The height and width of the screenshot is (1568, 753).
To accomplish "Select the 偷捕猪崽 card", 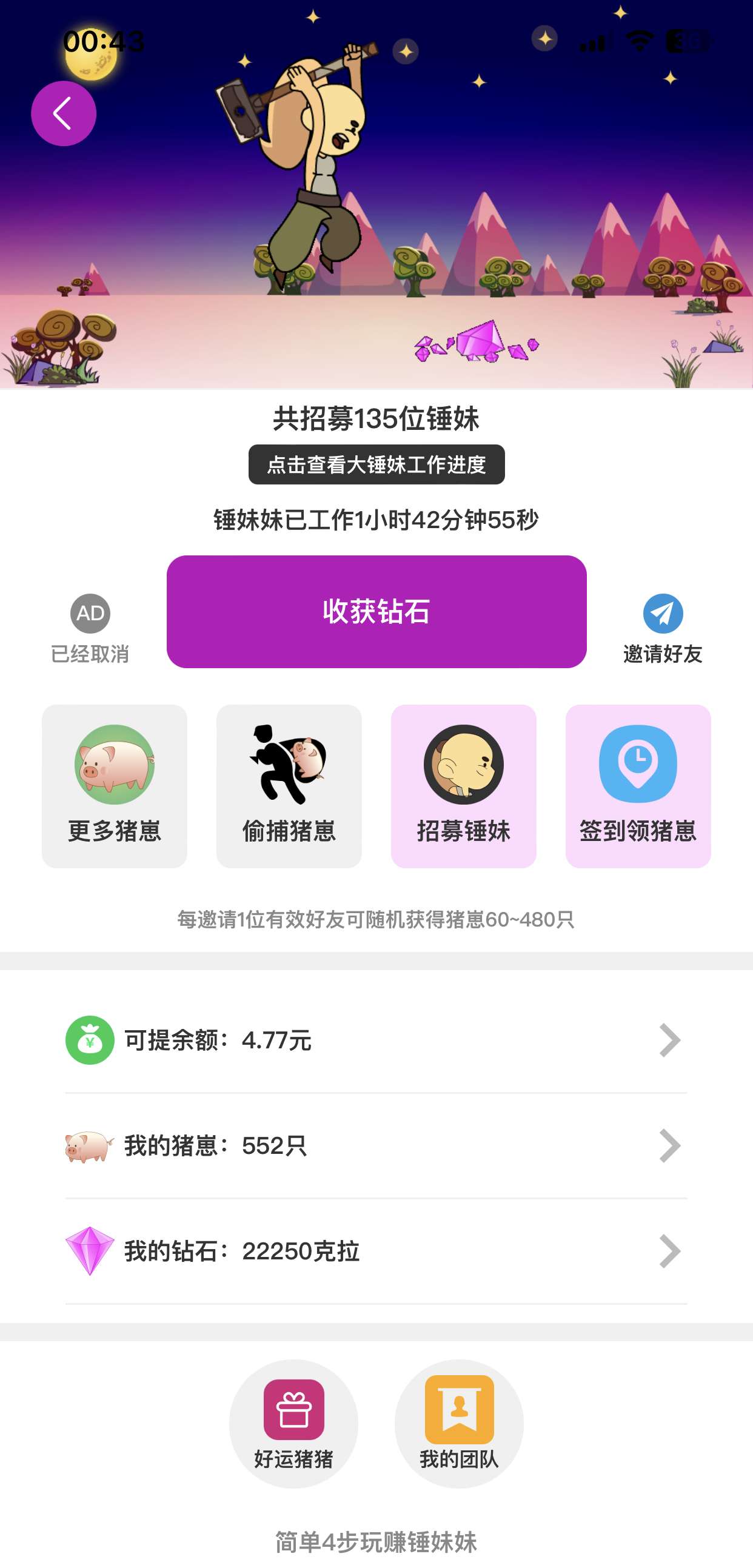I will point(289,786).
